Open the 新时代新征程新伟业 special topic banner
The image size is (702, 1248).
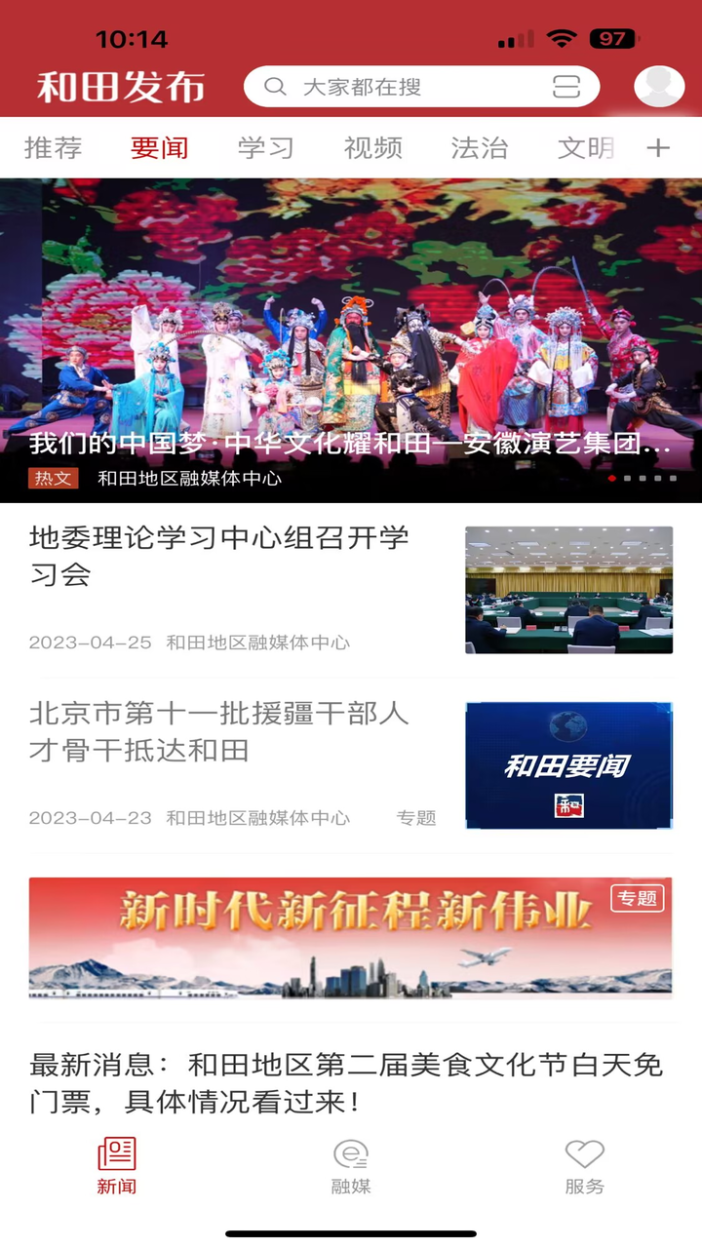click(x=350, y=938)
